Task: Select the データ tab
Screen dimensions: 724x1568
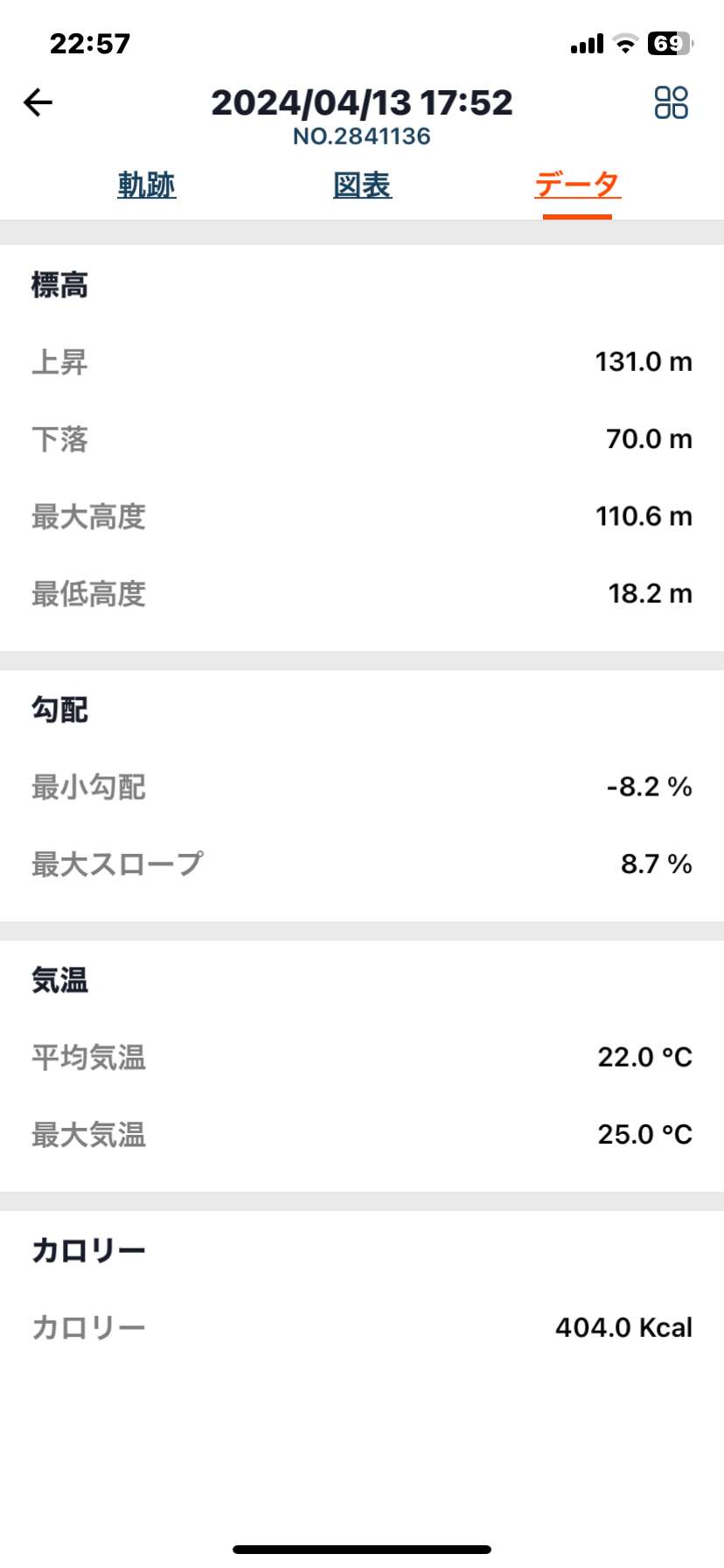Action: click(x=577, y=185)
